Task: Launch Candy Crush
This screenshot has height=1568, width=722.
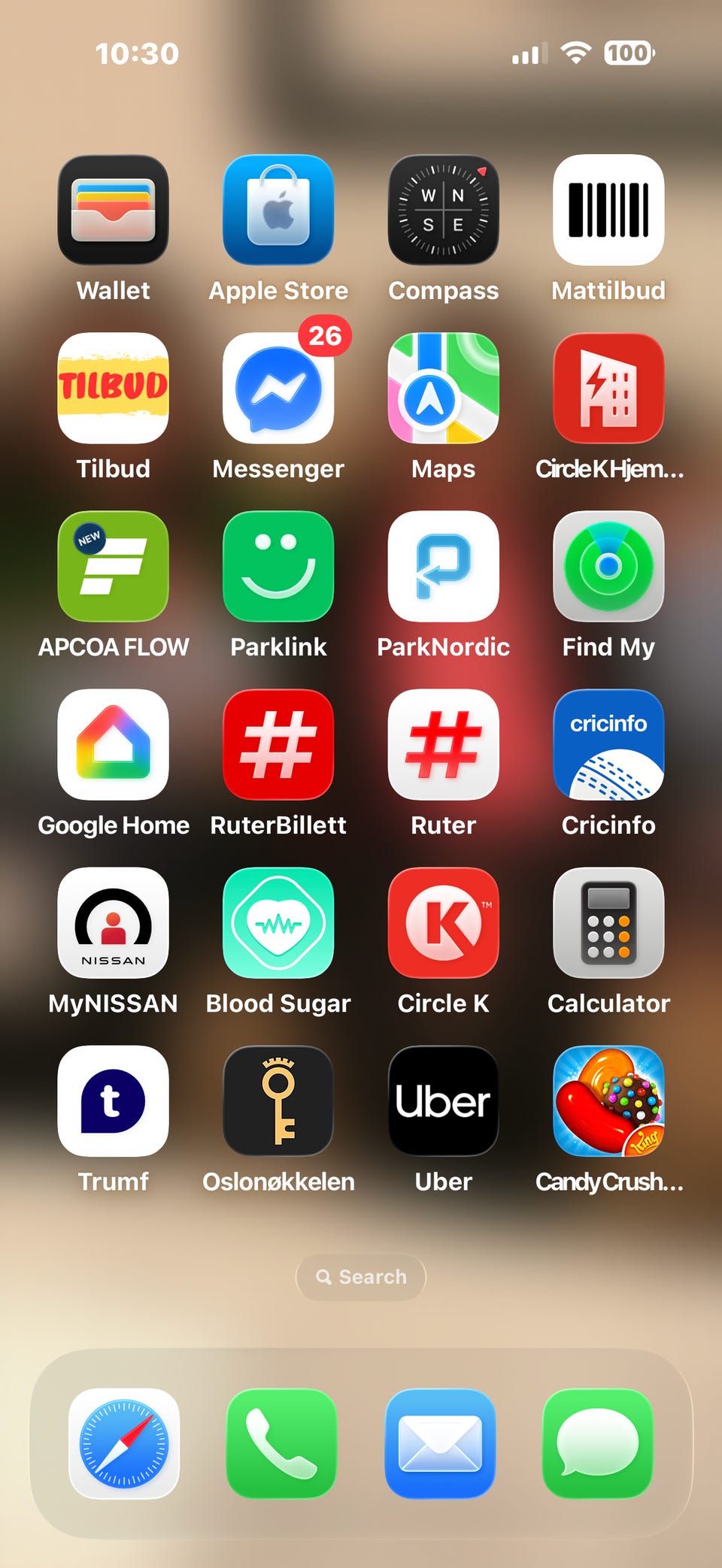Action: coord(608,1100)
